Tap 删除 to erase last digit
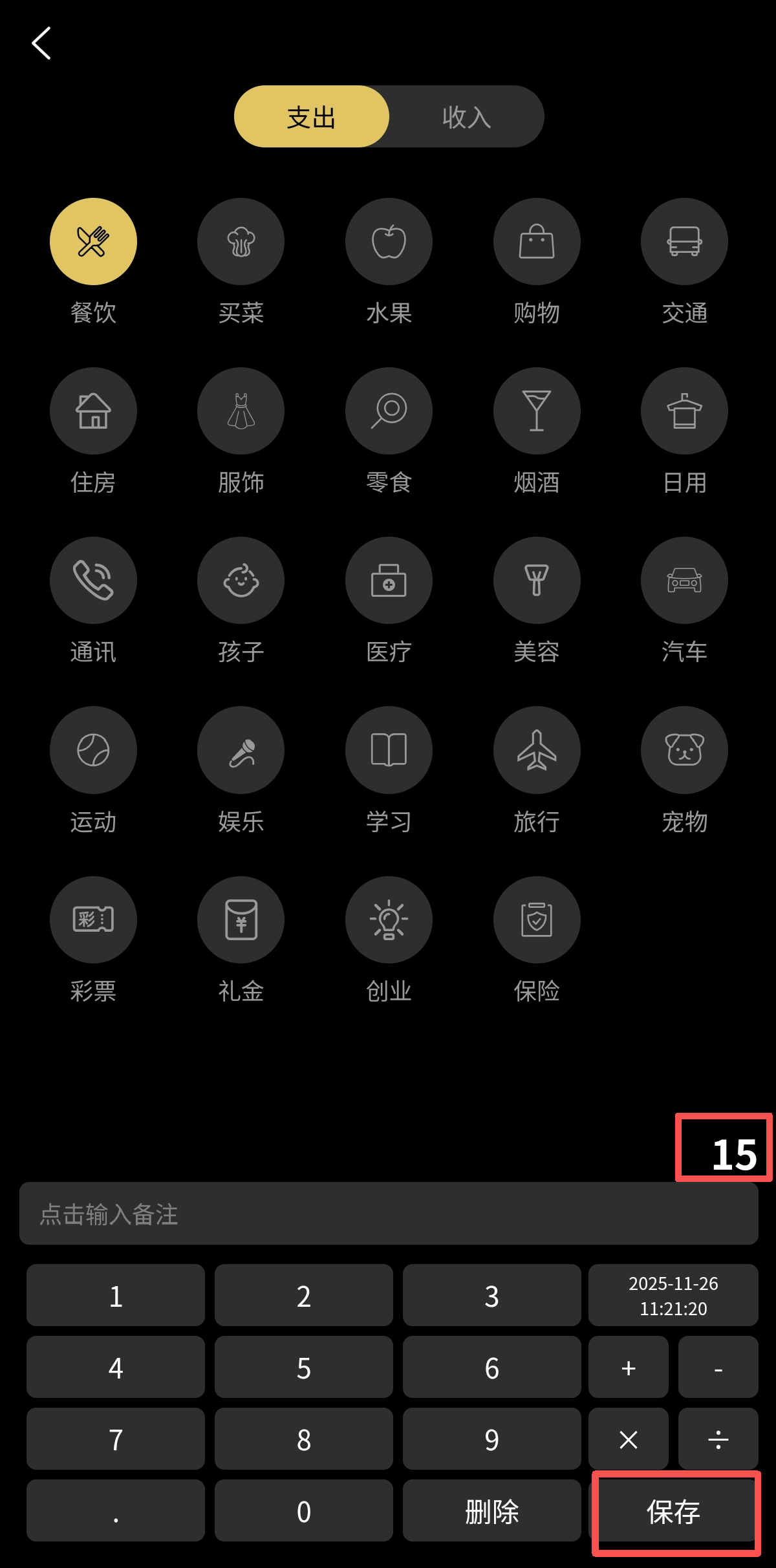The height and width of the screenshot is (1568, 776). tap(491, 1512)
